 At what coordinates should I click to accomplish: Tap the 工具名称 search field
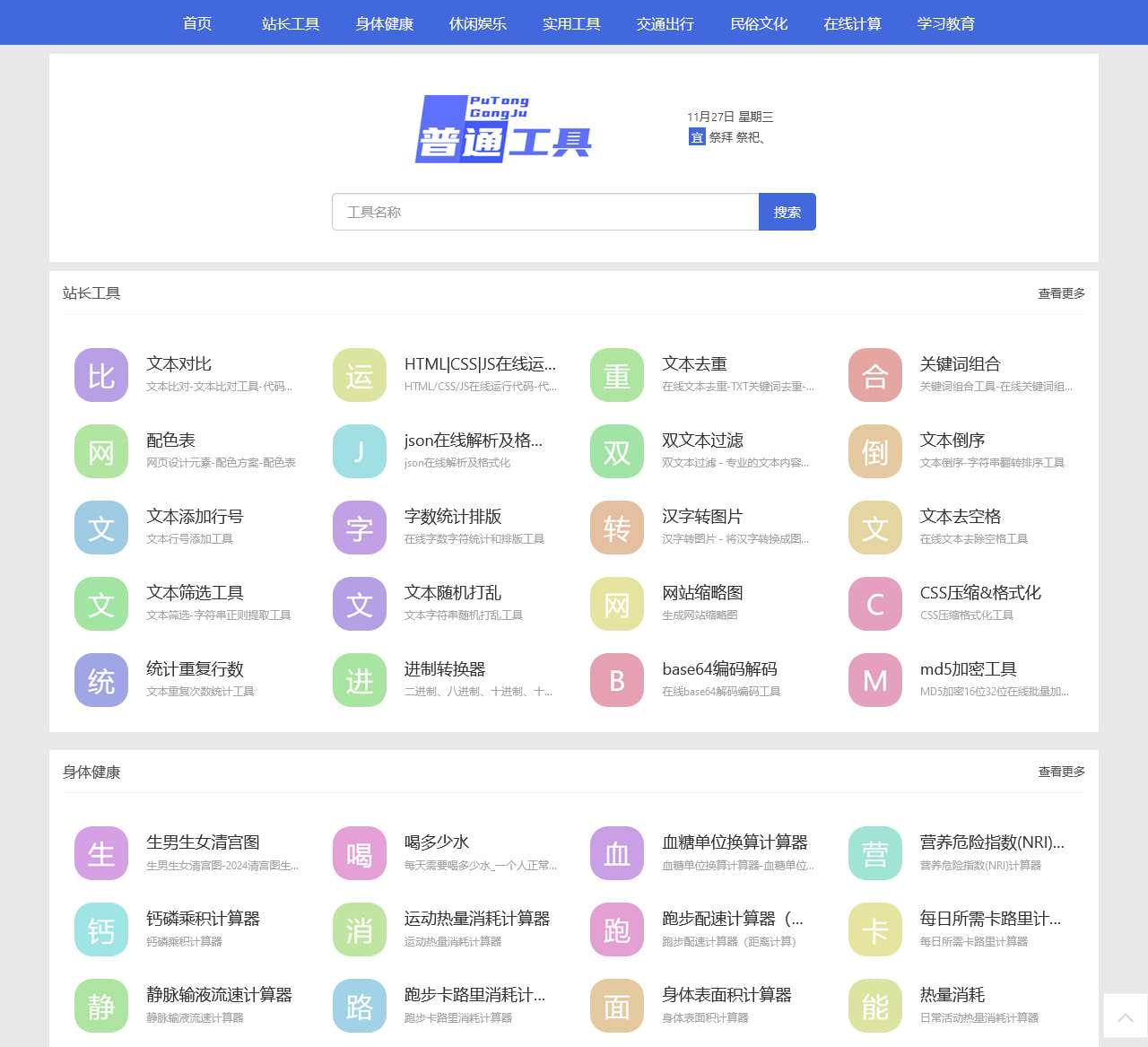545,212
